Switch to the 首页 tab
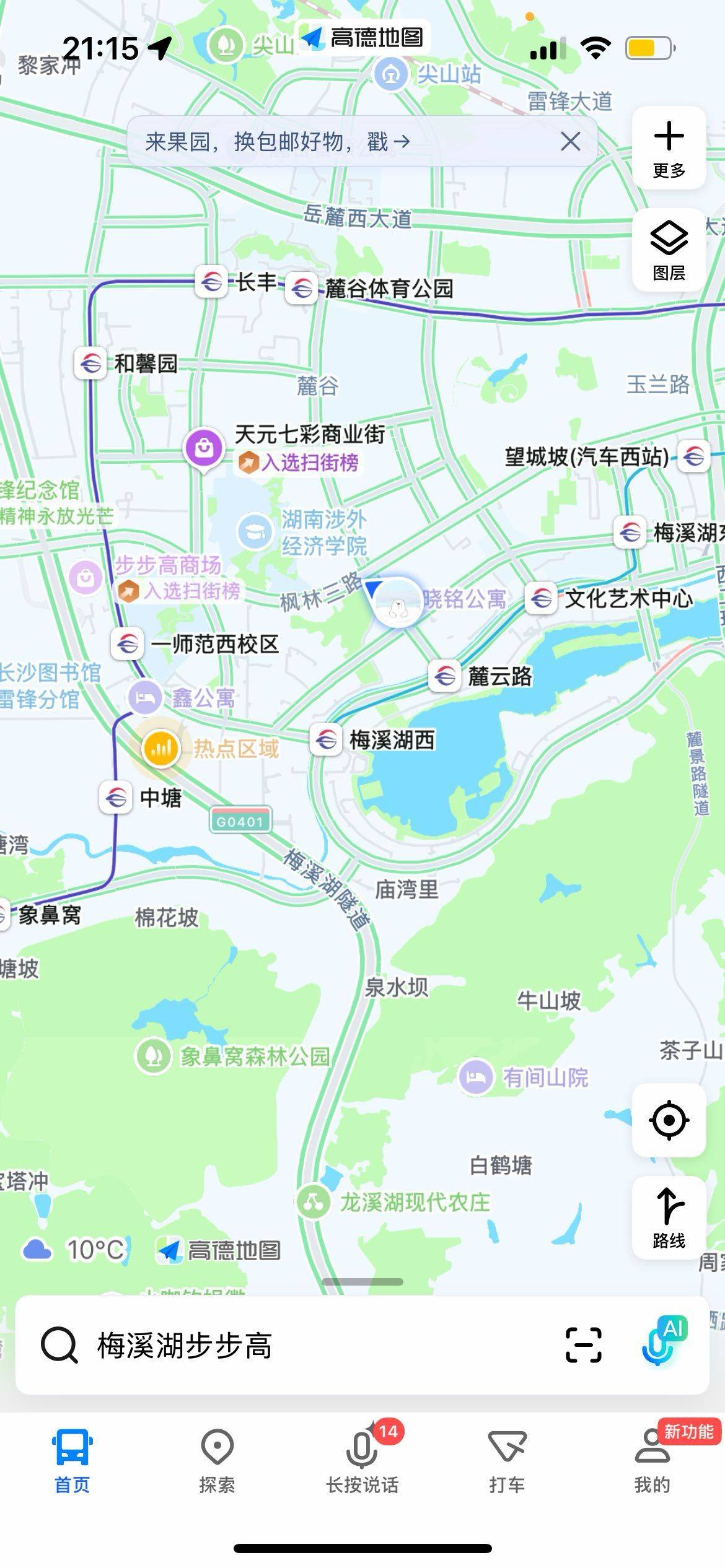Viewport: 725px width, 1568px height. (72, 1461)
